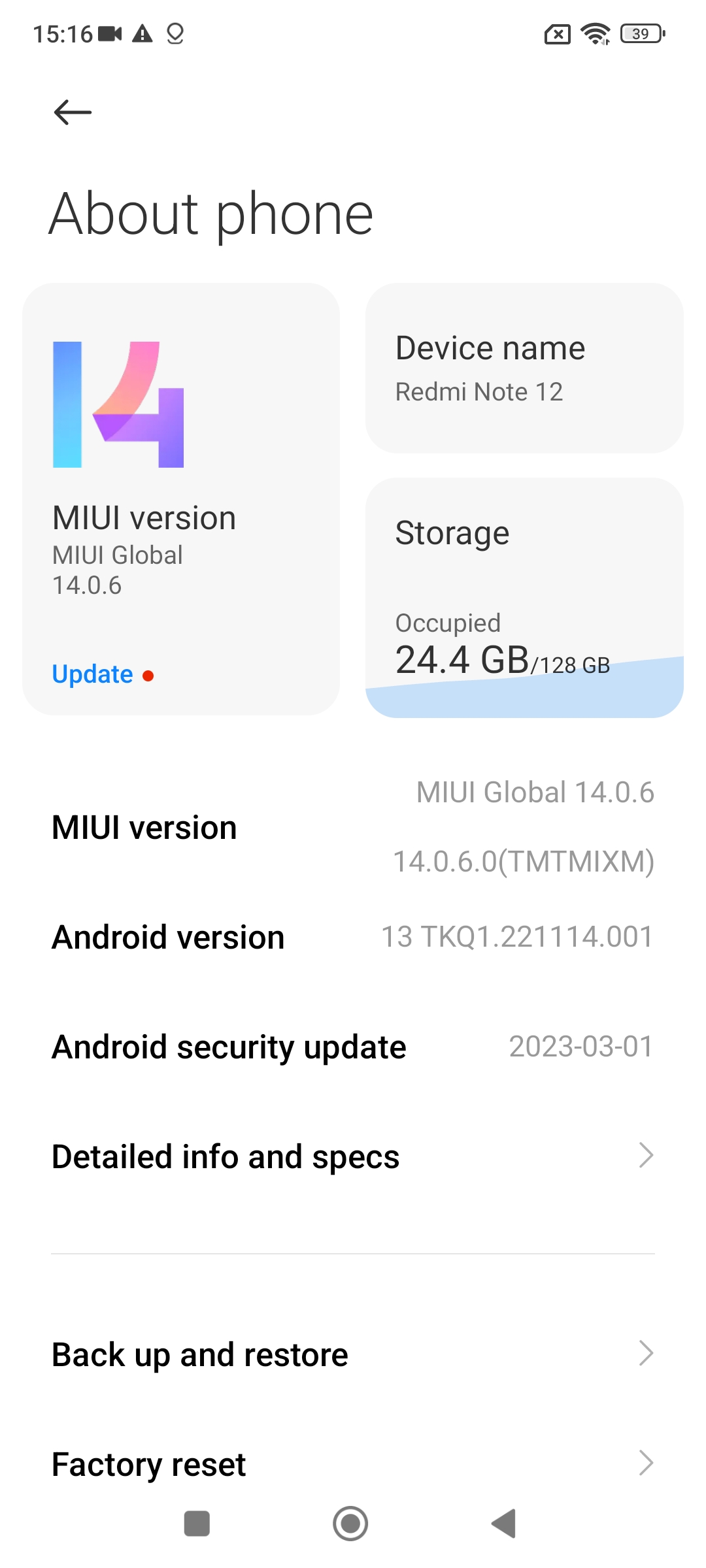
Task: Tap the system home button
Action: point(350,1524)
